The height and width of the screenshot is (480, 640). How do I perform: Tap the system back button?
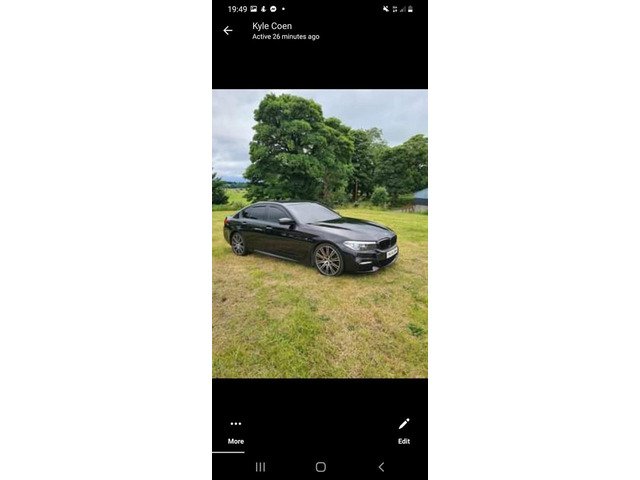point(381,467)
